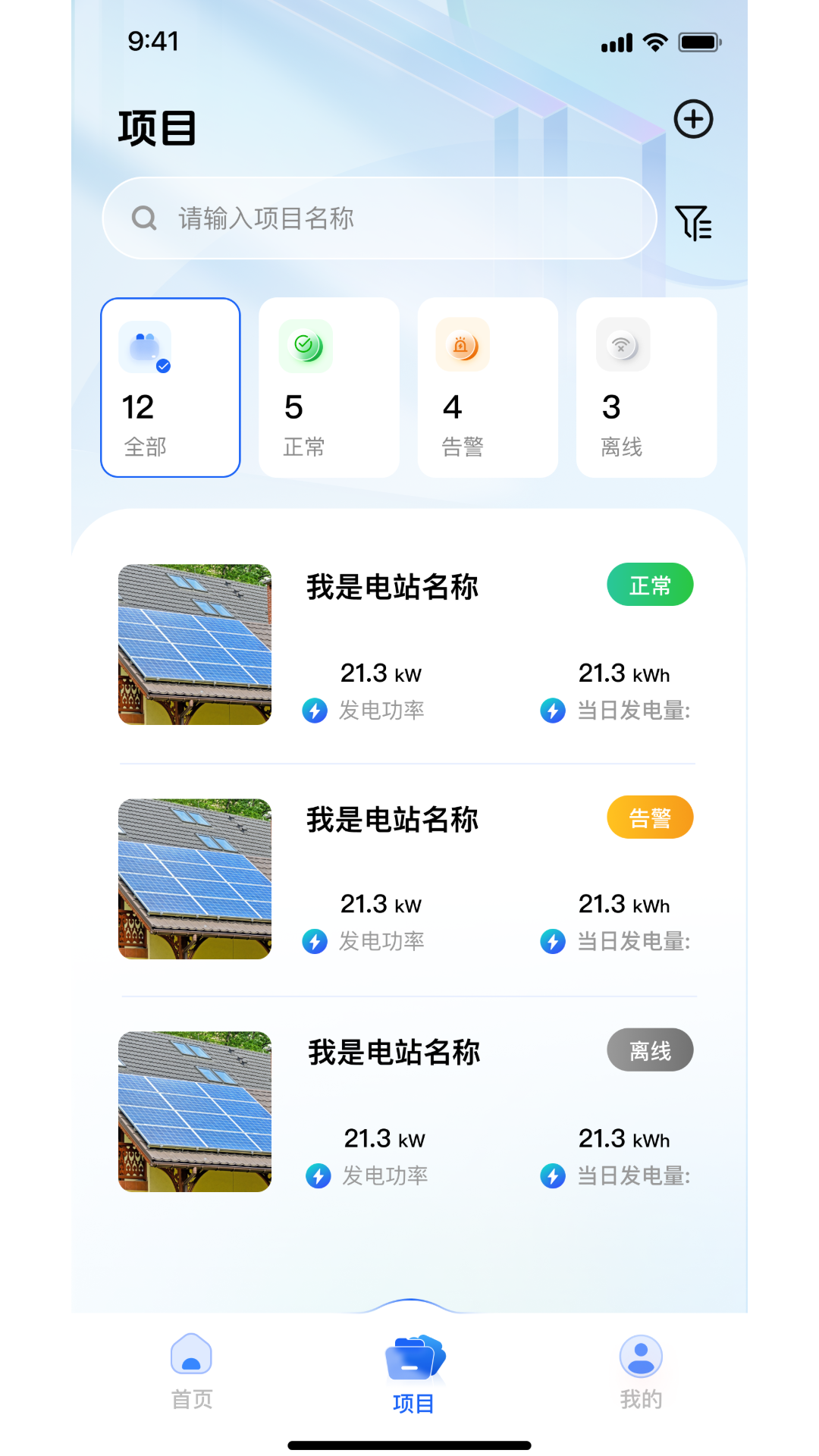Viewport: 819px width, 1456px height.
Task: Tap the lightning icon next to 发电功率
Action: tap(315, 711)
